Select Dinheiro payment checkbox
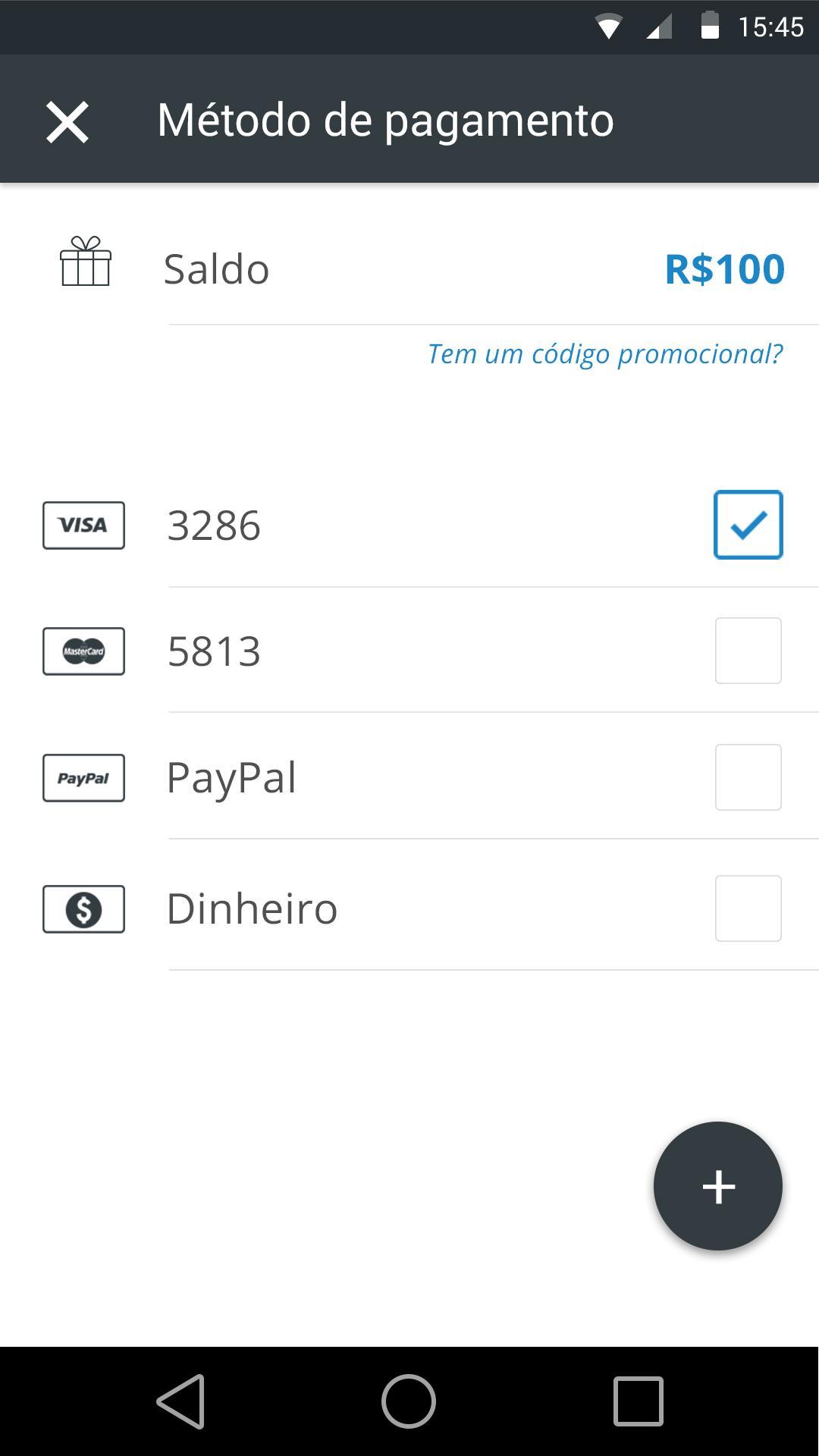The width and height of the screenshot is (819, 1456). 748,907
